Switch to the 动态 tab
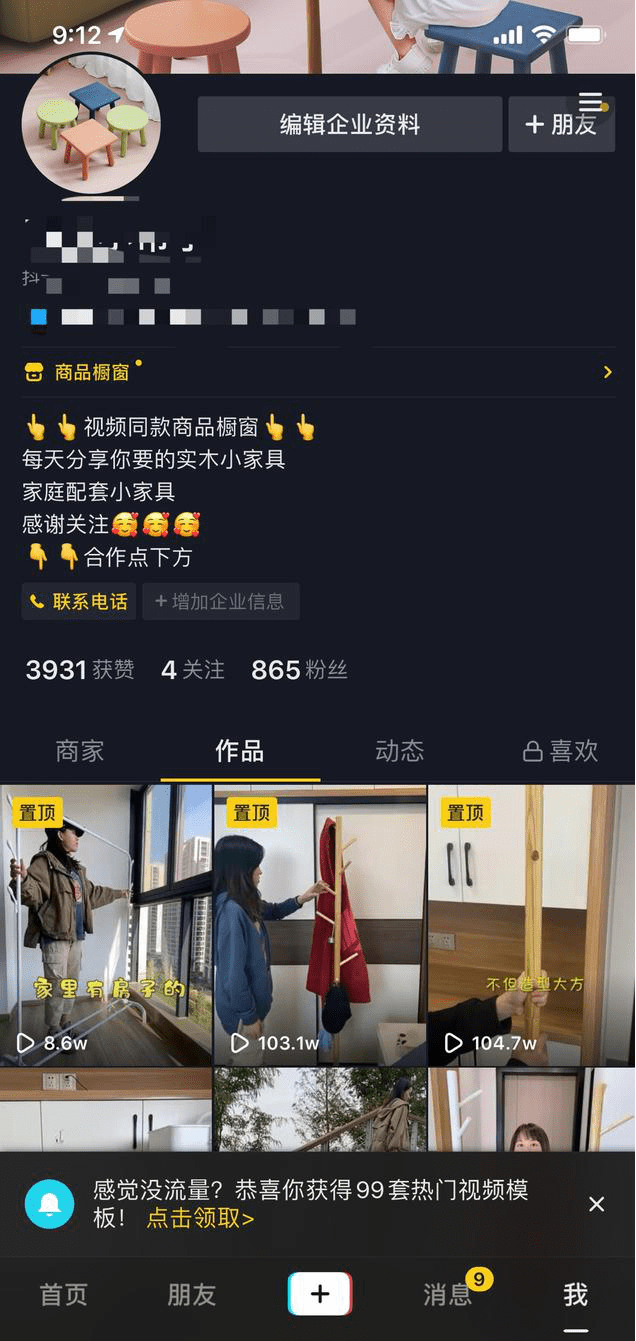The height and width of the screenshot is (1341, 636). coord(400,751)
